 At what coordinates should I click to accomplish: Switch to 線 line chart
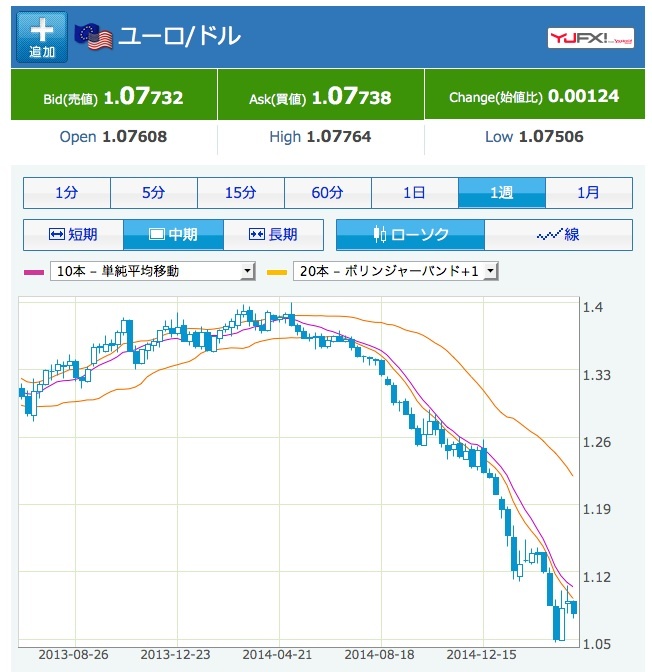(x=558, y=235)
